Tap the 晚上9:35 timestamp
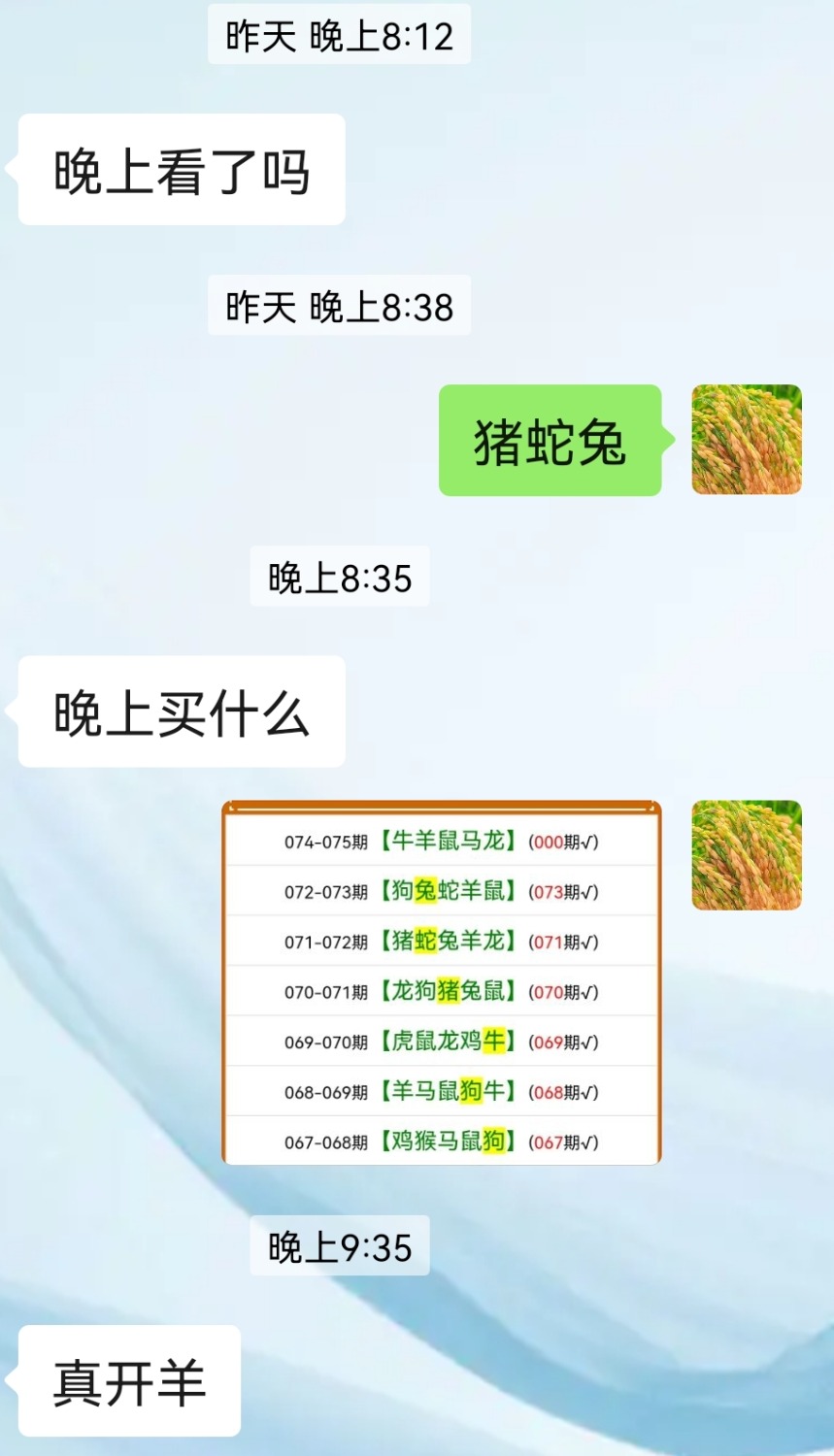Image resolution: width=834 pixels, height=1456 pixels. tap(339, 1247)
